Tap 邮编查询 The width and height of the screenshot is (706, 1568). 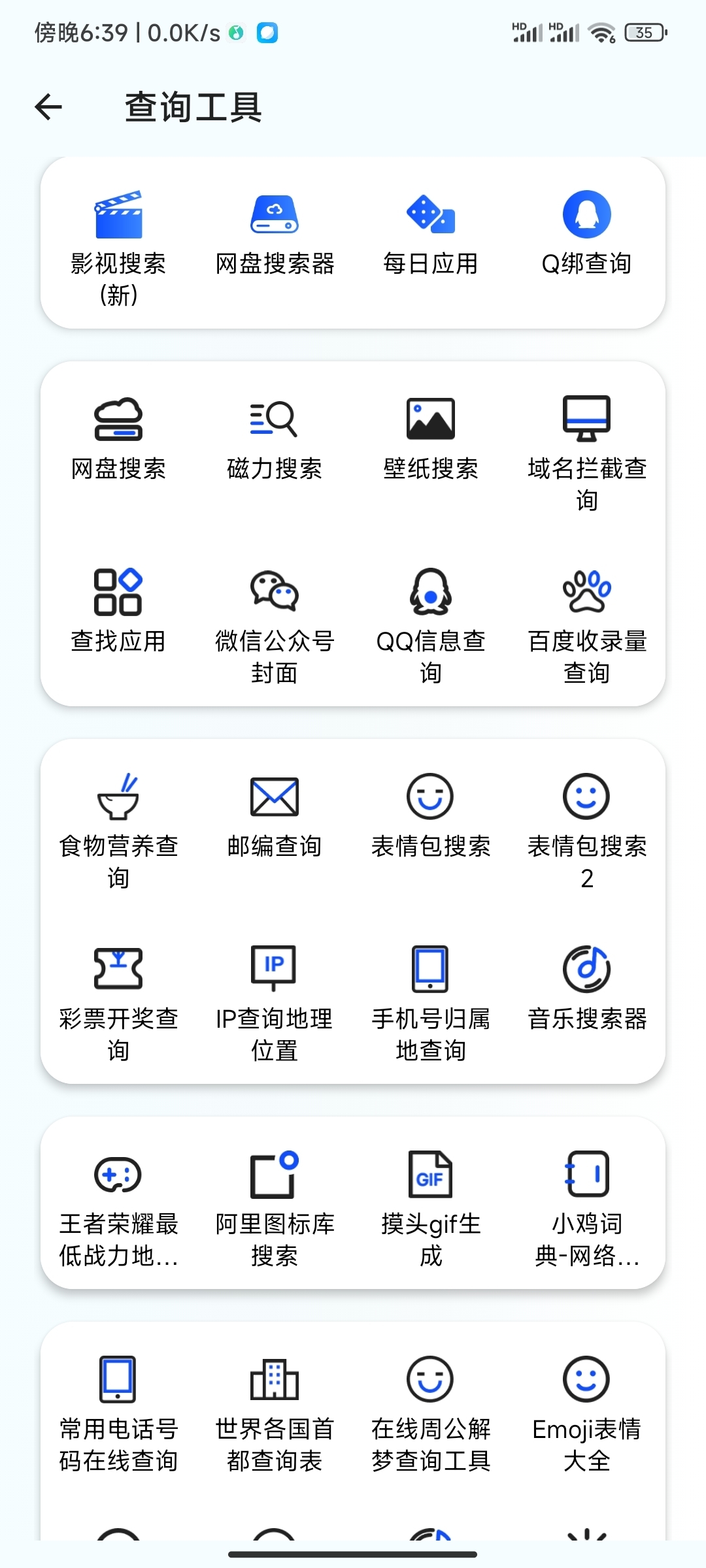coord(275,817)
